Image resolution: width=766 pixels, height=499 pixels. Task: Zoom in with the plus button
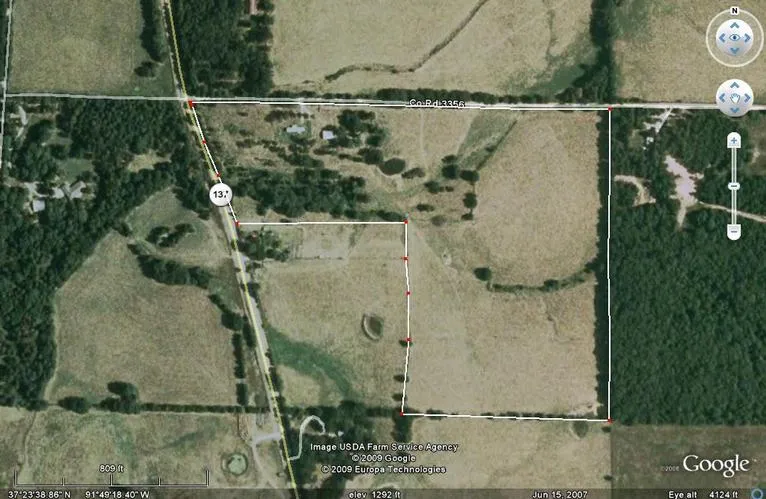pos(734,141)
